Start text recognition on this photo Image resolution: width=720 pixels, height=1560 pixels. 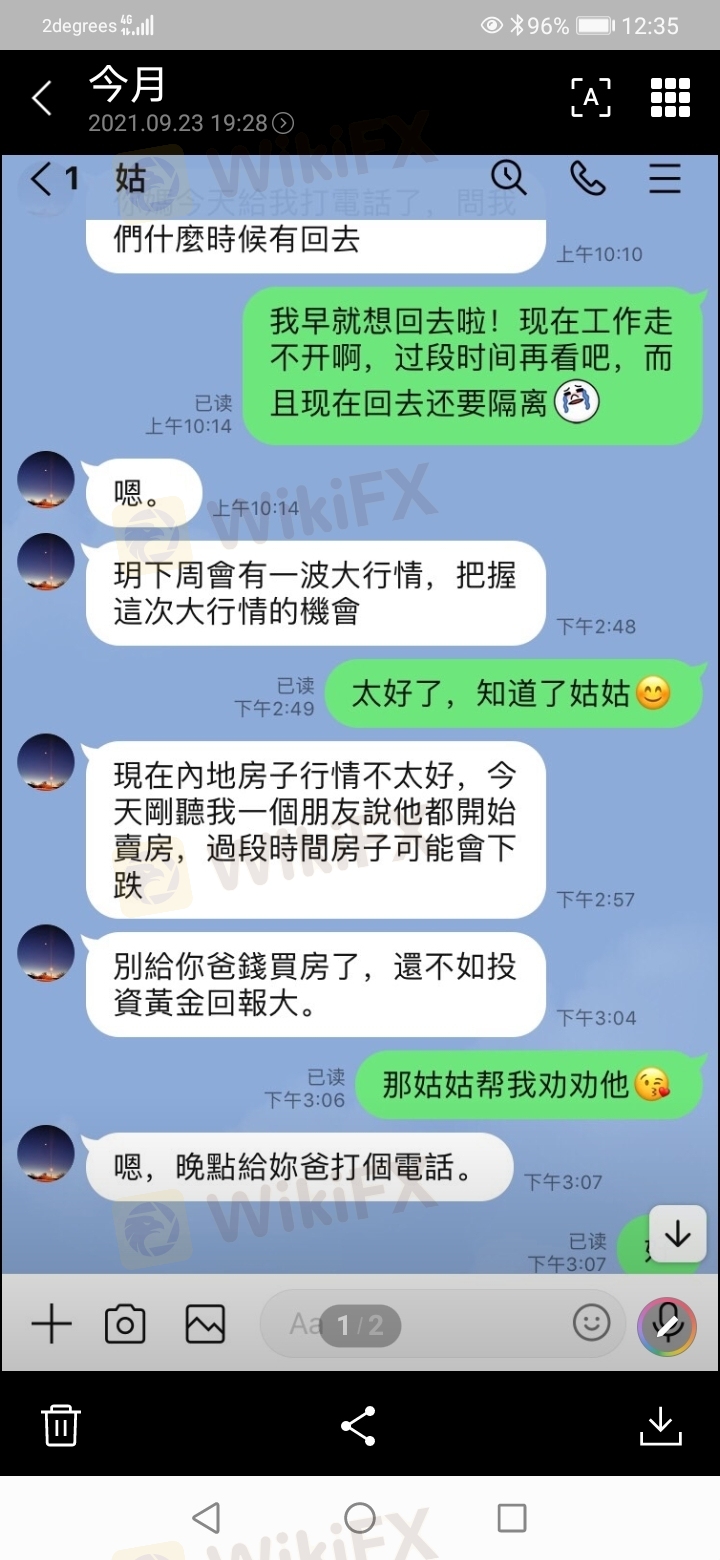point(590,98)
